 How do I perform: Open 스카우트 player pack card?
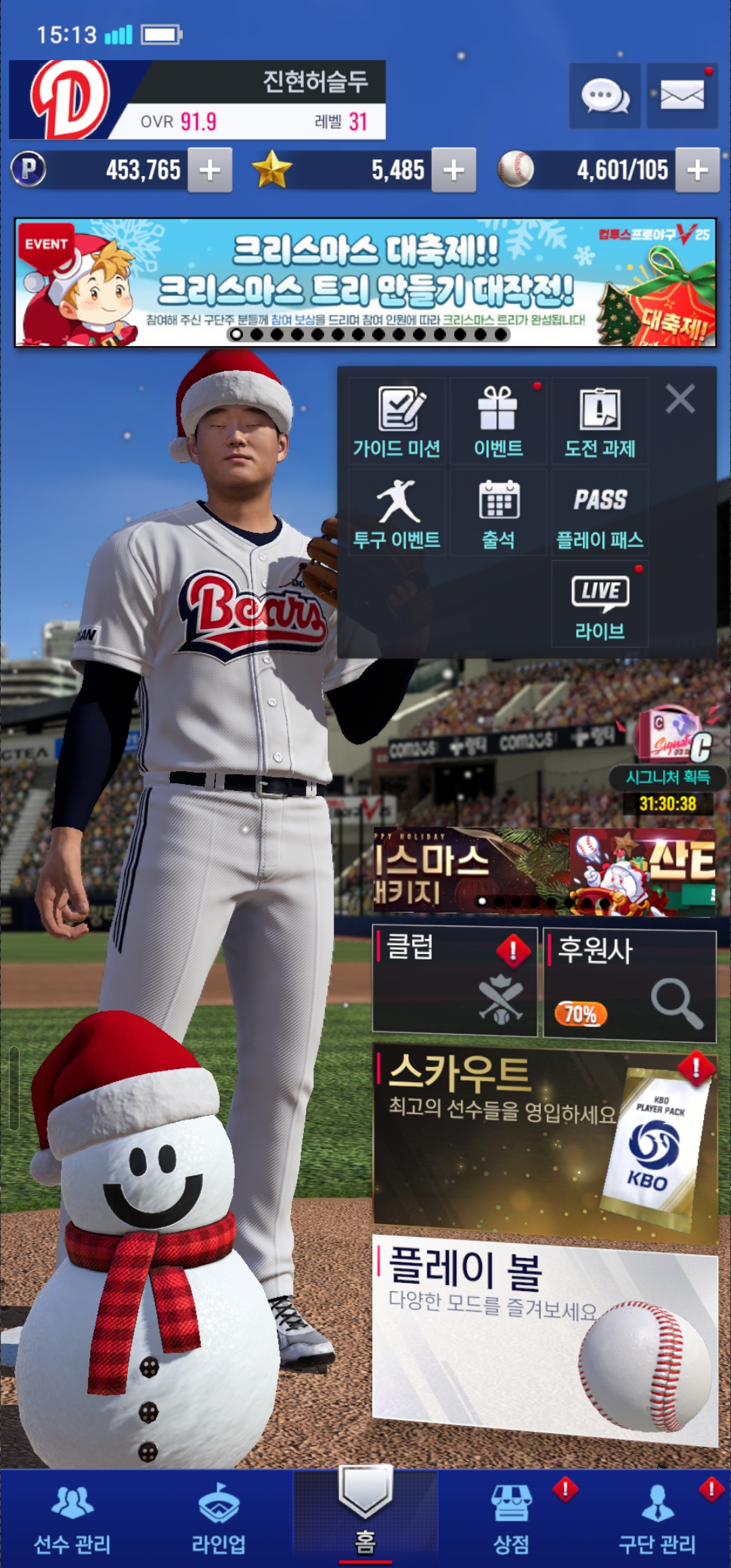click(545, 1144)
